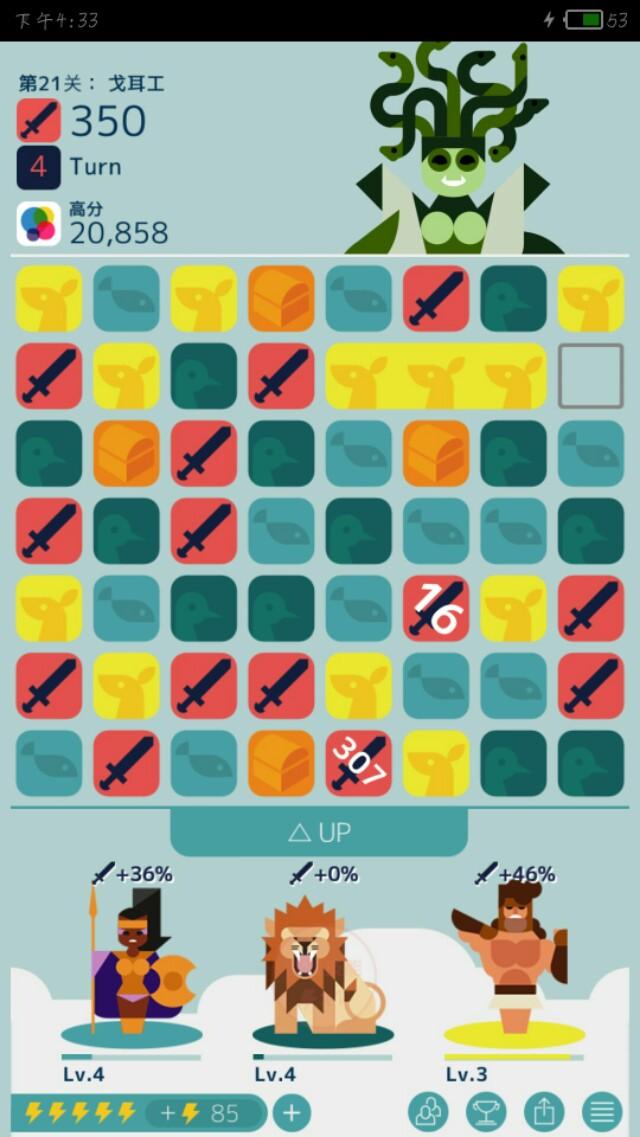The image size is (640, 1137).
Task: Select the muscular Lv.3 hero
Action: click(511, 956)
